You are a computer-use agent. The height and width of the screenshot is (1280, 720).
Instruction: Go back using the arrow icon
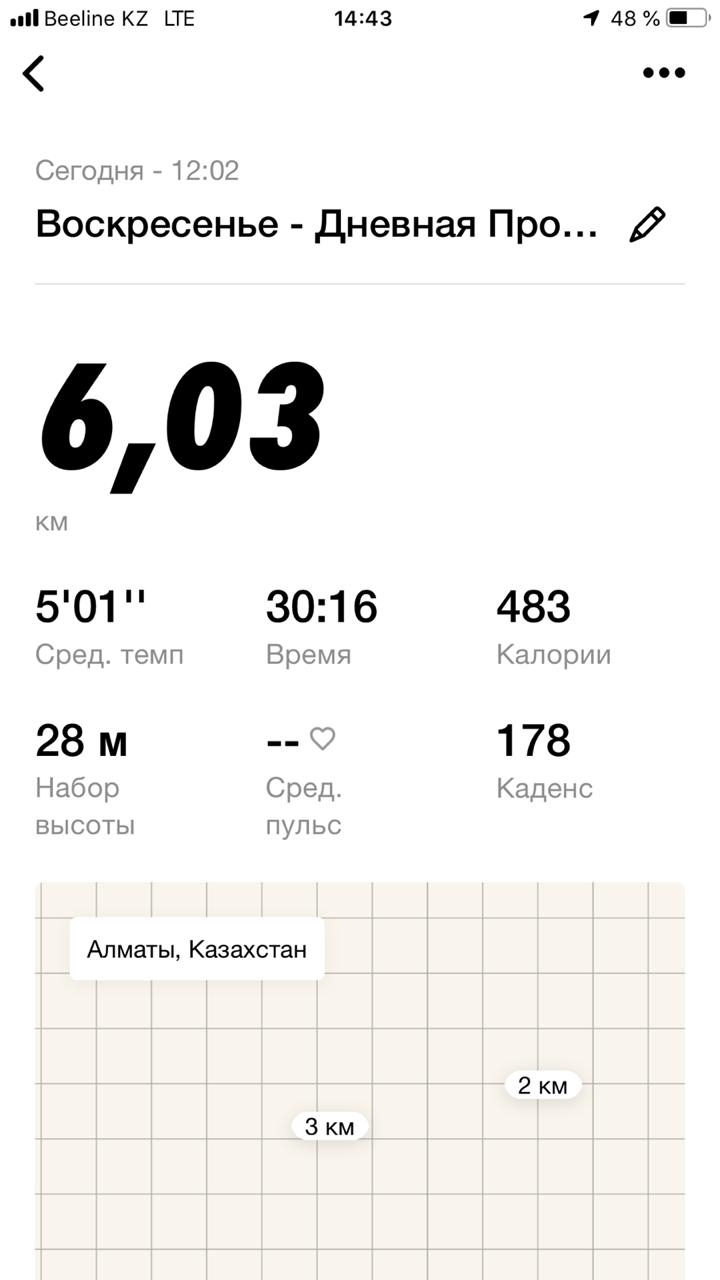34,73
